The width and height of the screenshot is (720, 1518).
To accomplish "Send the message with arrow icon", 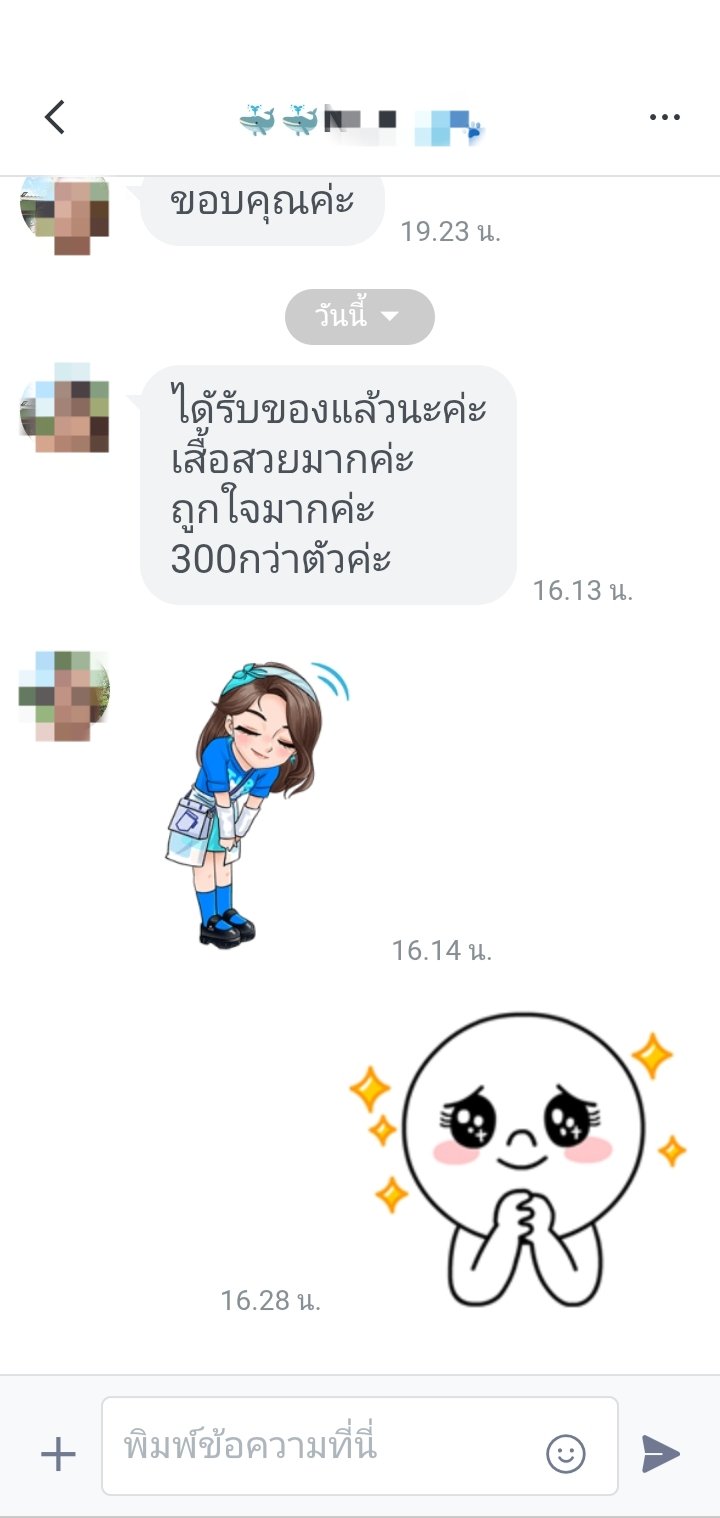I will (x=660, y=1453).
